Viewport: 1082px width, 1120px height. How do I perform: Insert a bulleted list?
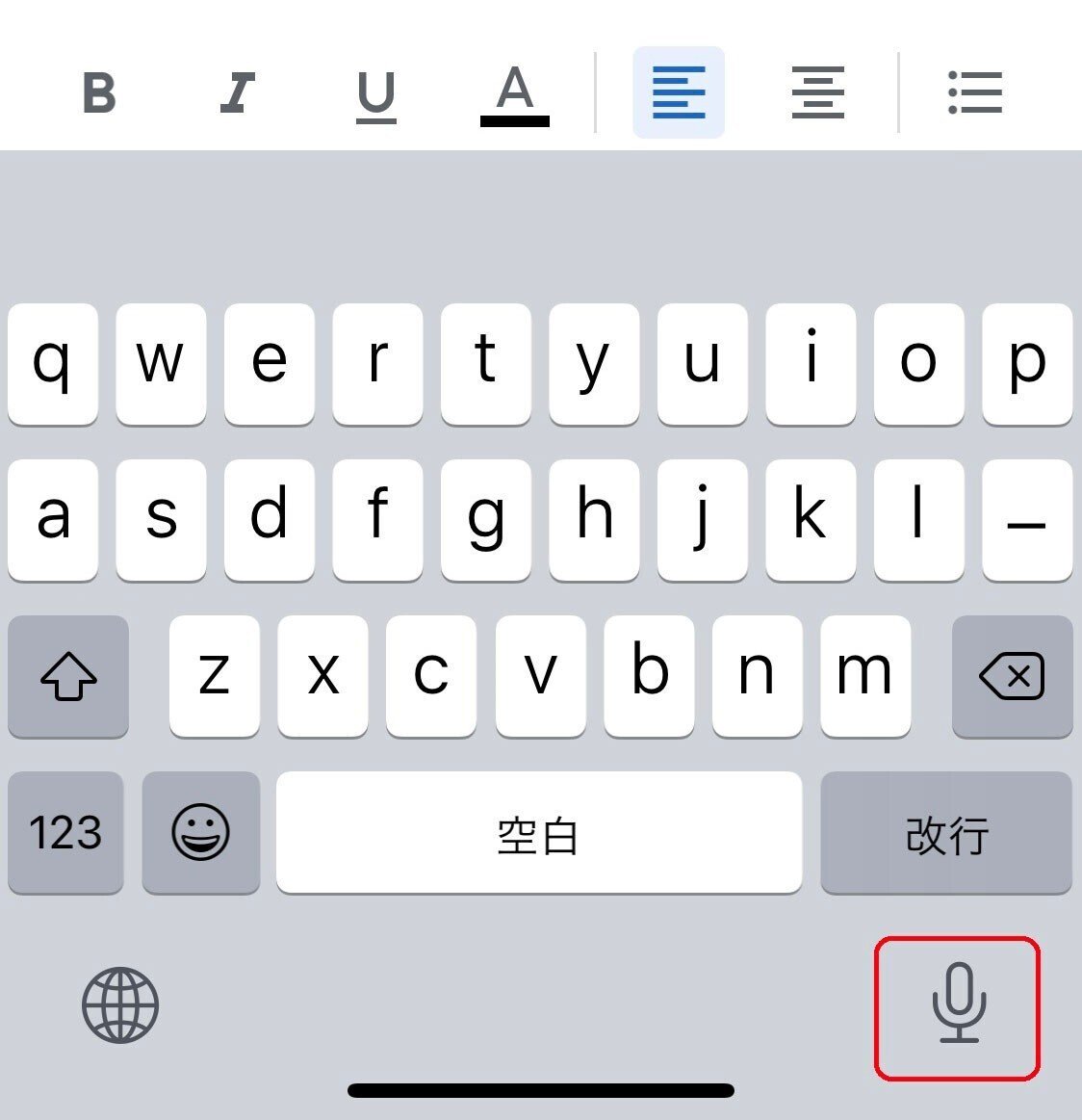[974, 93]
